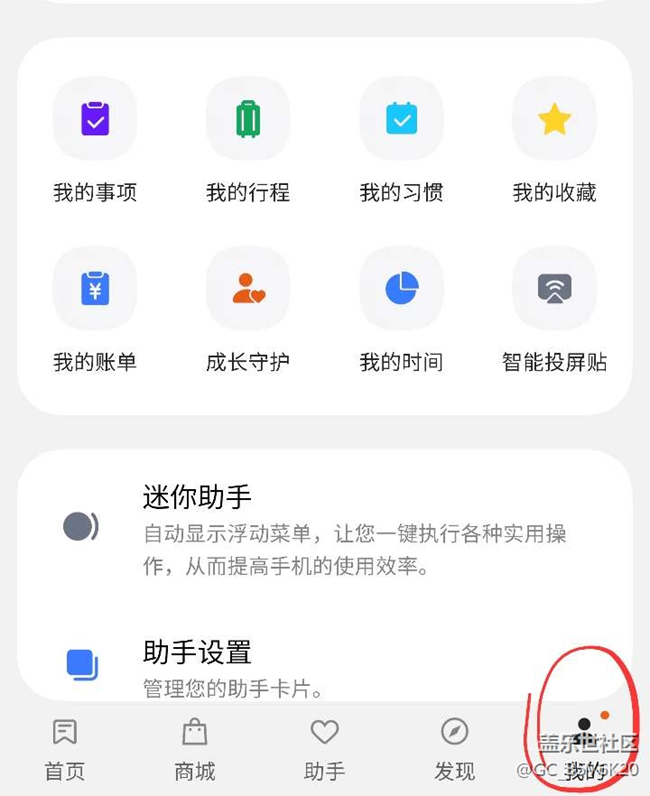Screen dimensions: 650x796
Task: Open 智能投屏贴 casting sticker
Action: pyautogui.click(x=554, y=311)
